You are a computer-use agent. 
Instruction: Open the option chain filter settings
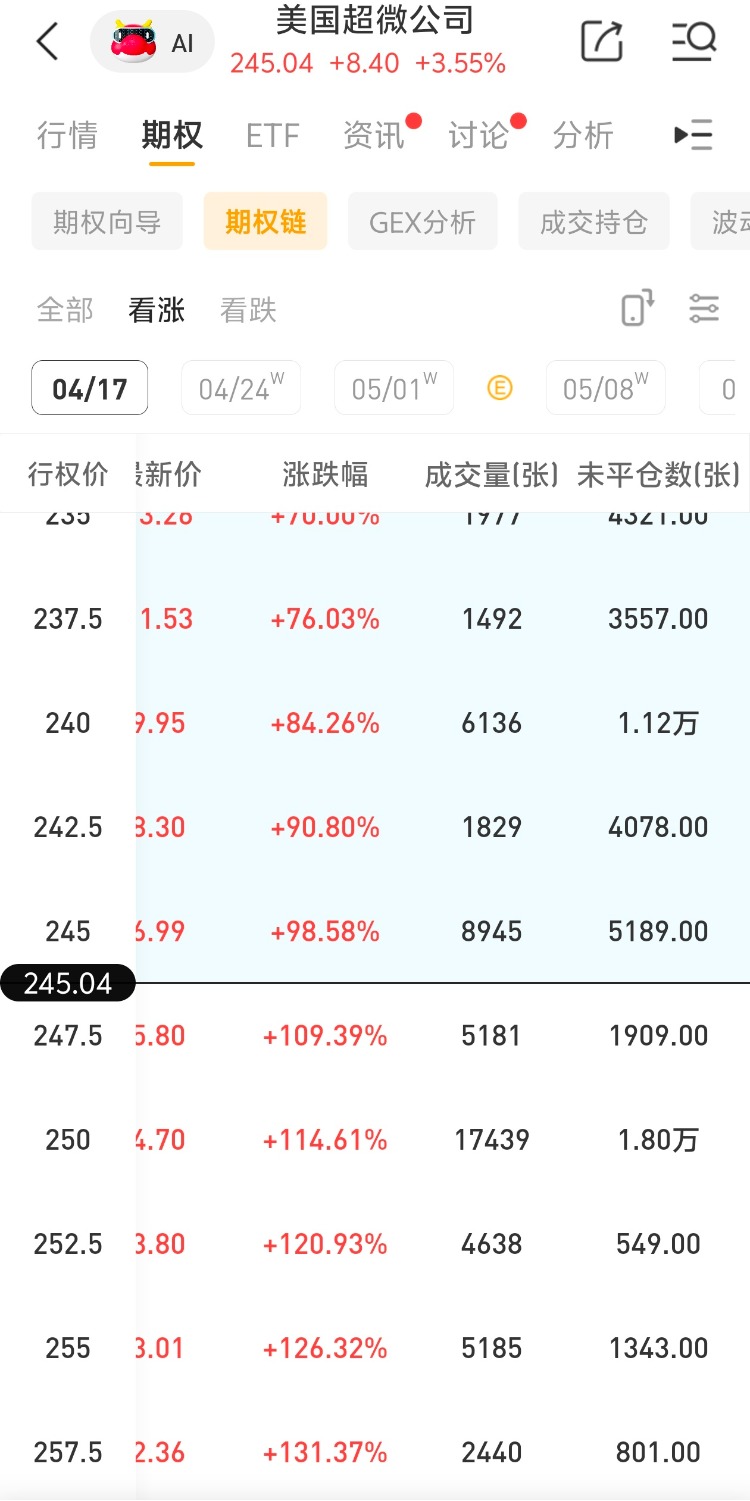pyautogui.click(x=704, y=308)
